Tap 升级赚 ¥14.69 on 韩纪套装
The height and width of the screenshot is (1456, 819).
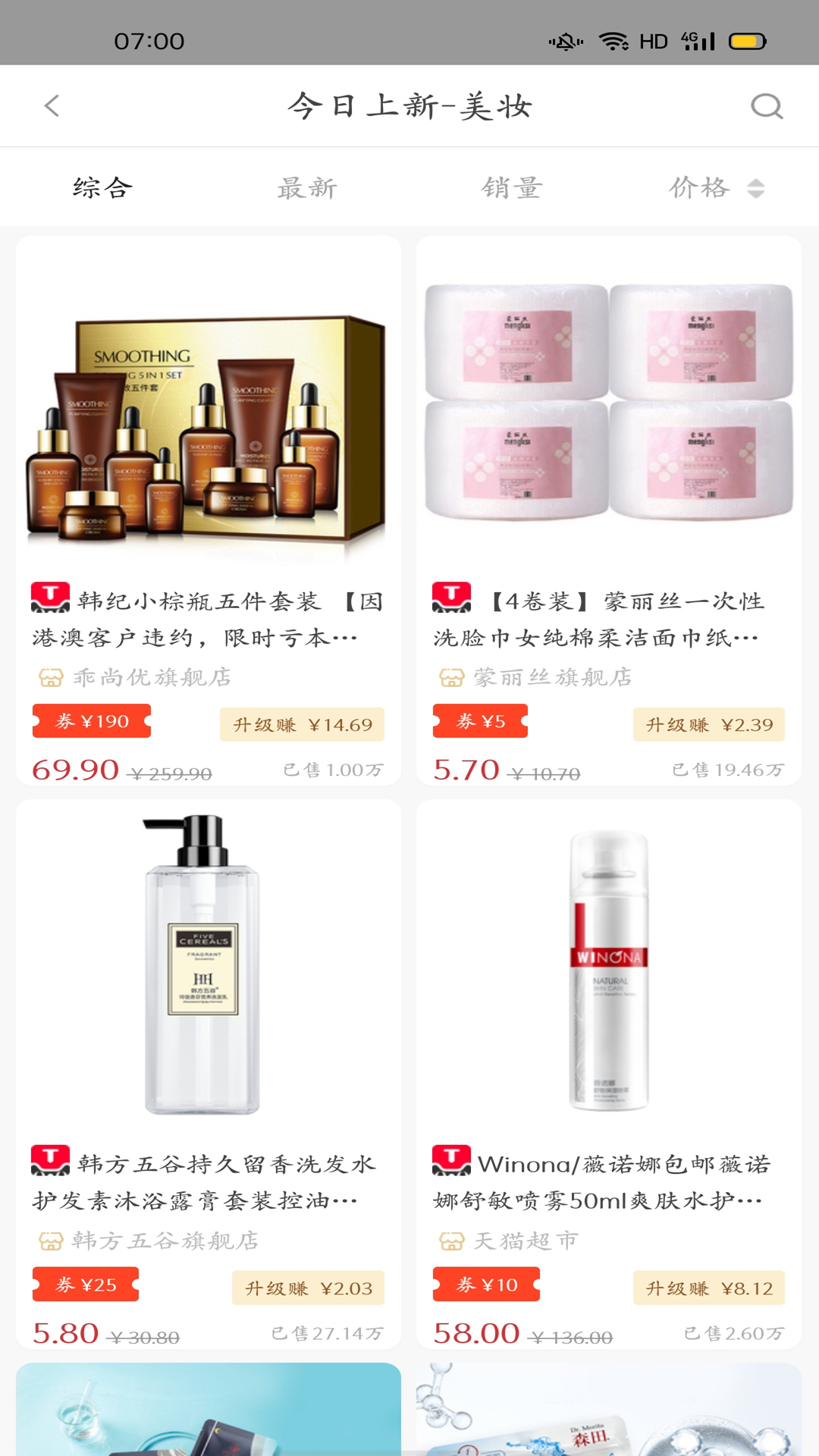coord(302,725)
